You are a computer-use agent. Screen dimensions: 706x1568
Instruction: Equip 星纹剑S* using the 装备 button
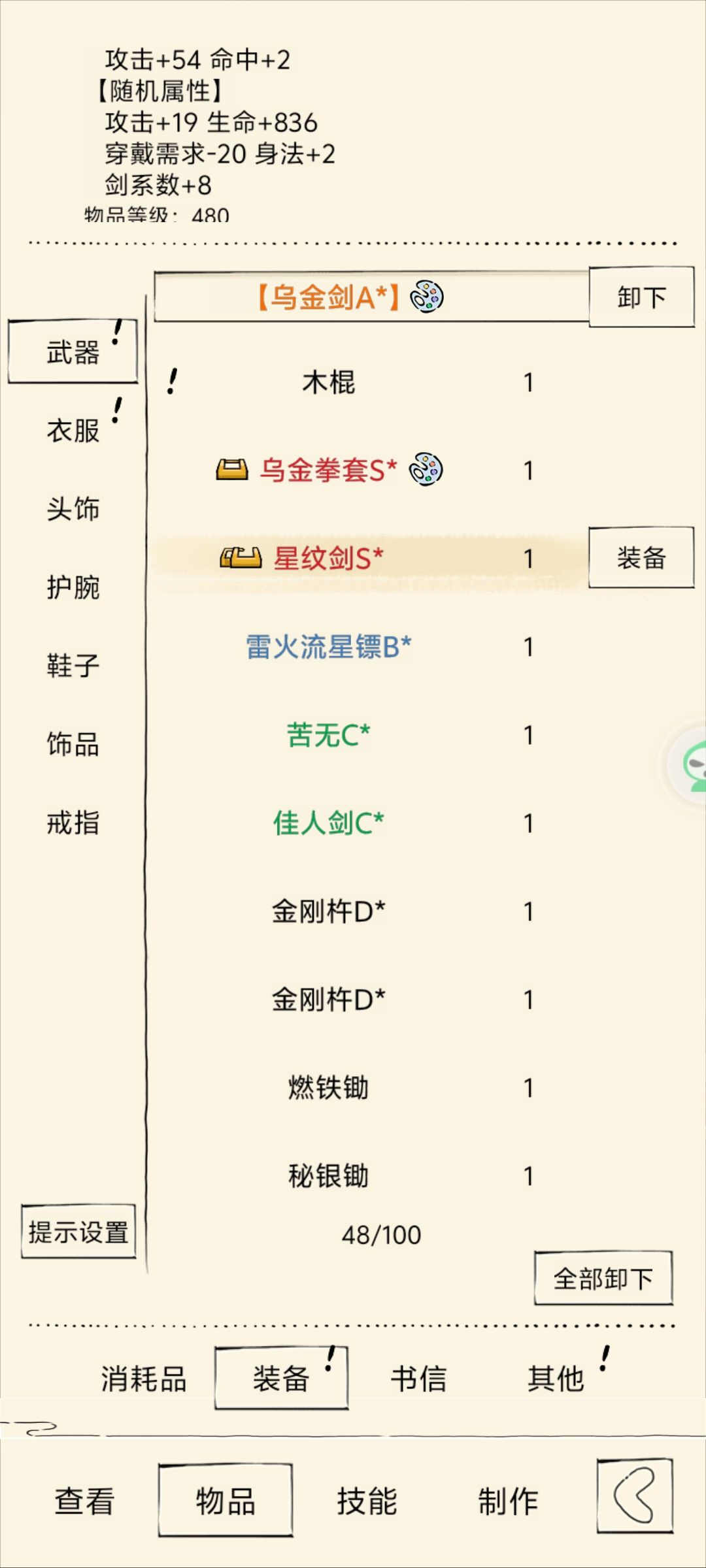pyautogui.click(x=641, y=557)
